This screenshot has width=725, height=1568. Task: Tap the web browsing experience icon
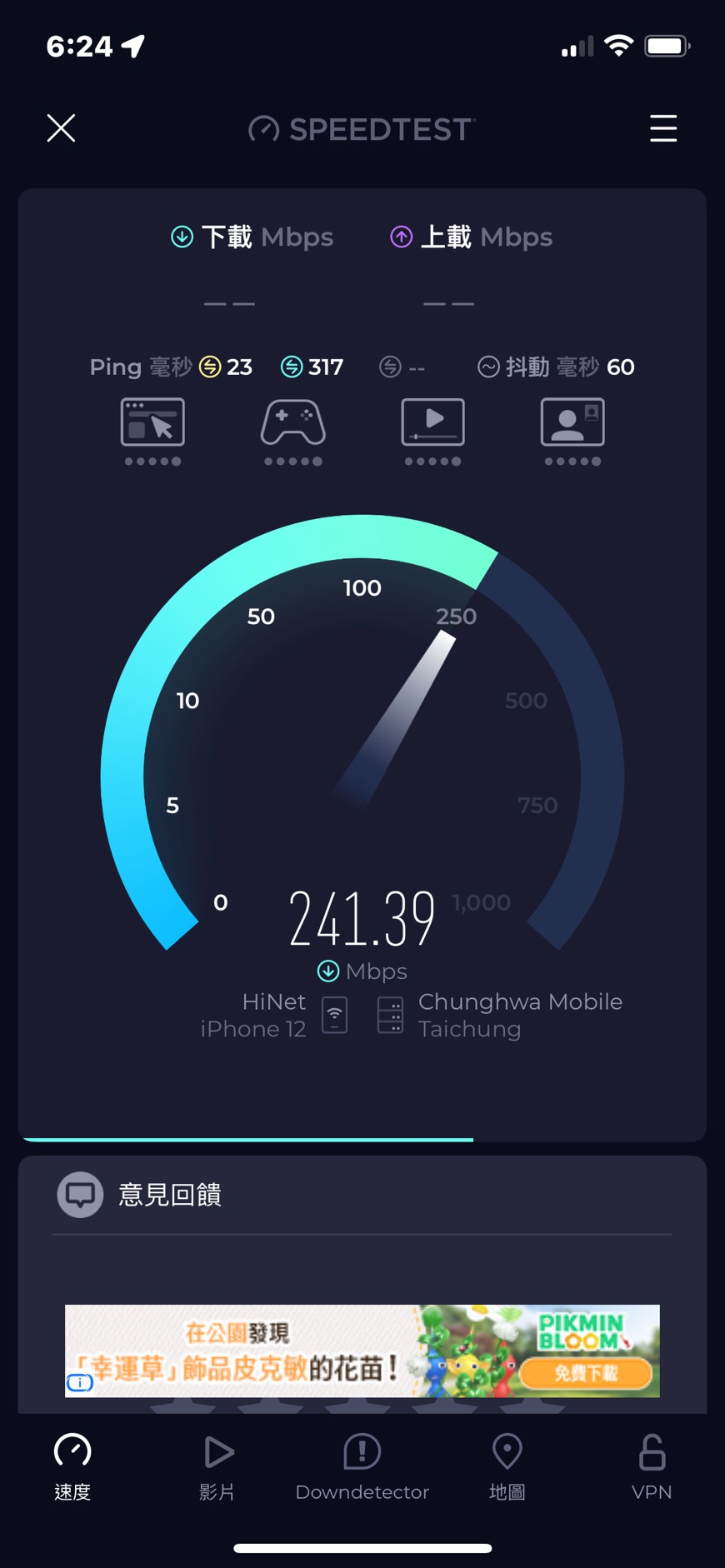pos(152,422)
